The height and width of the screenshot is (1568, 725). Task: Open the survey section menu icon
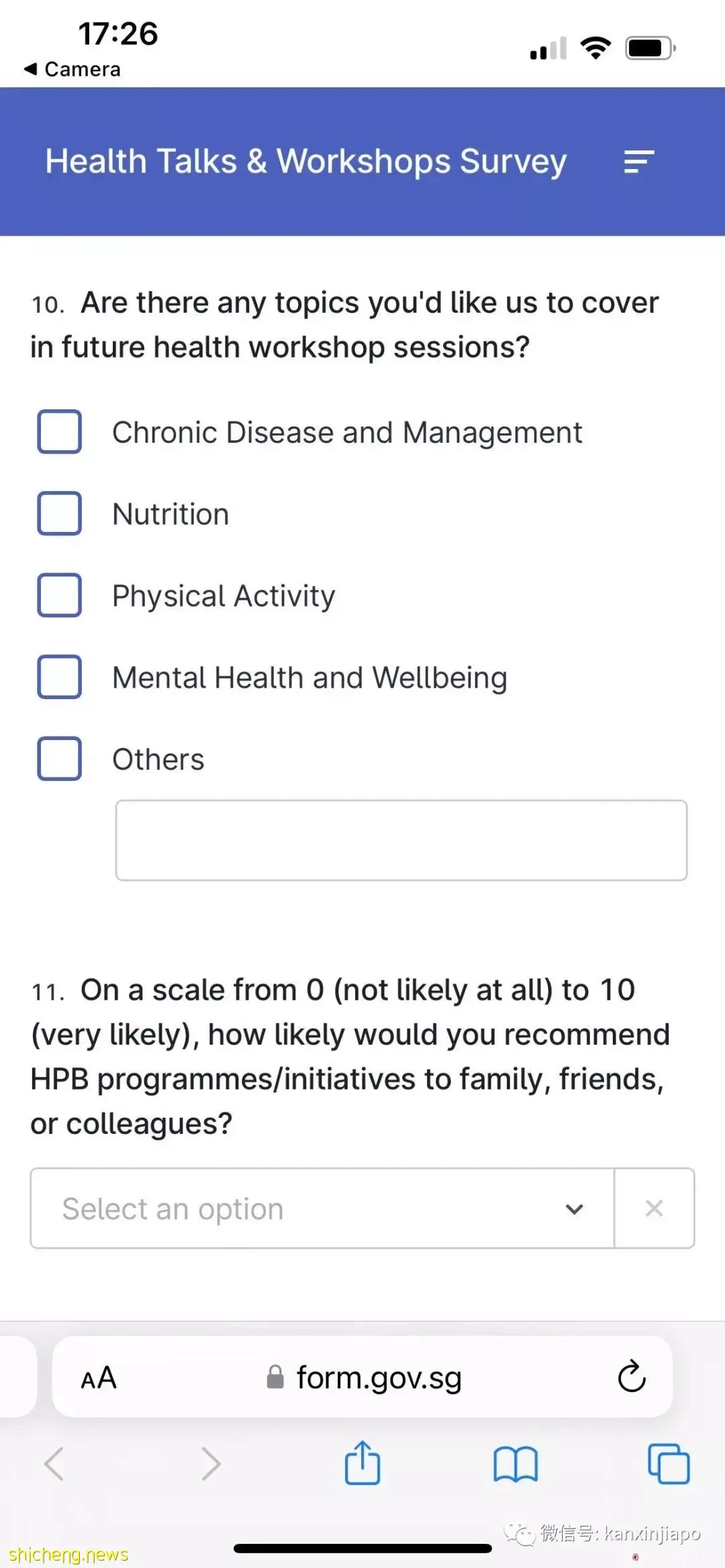coord(638,162)
